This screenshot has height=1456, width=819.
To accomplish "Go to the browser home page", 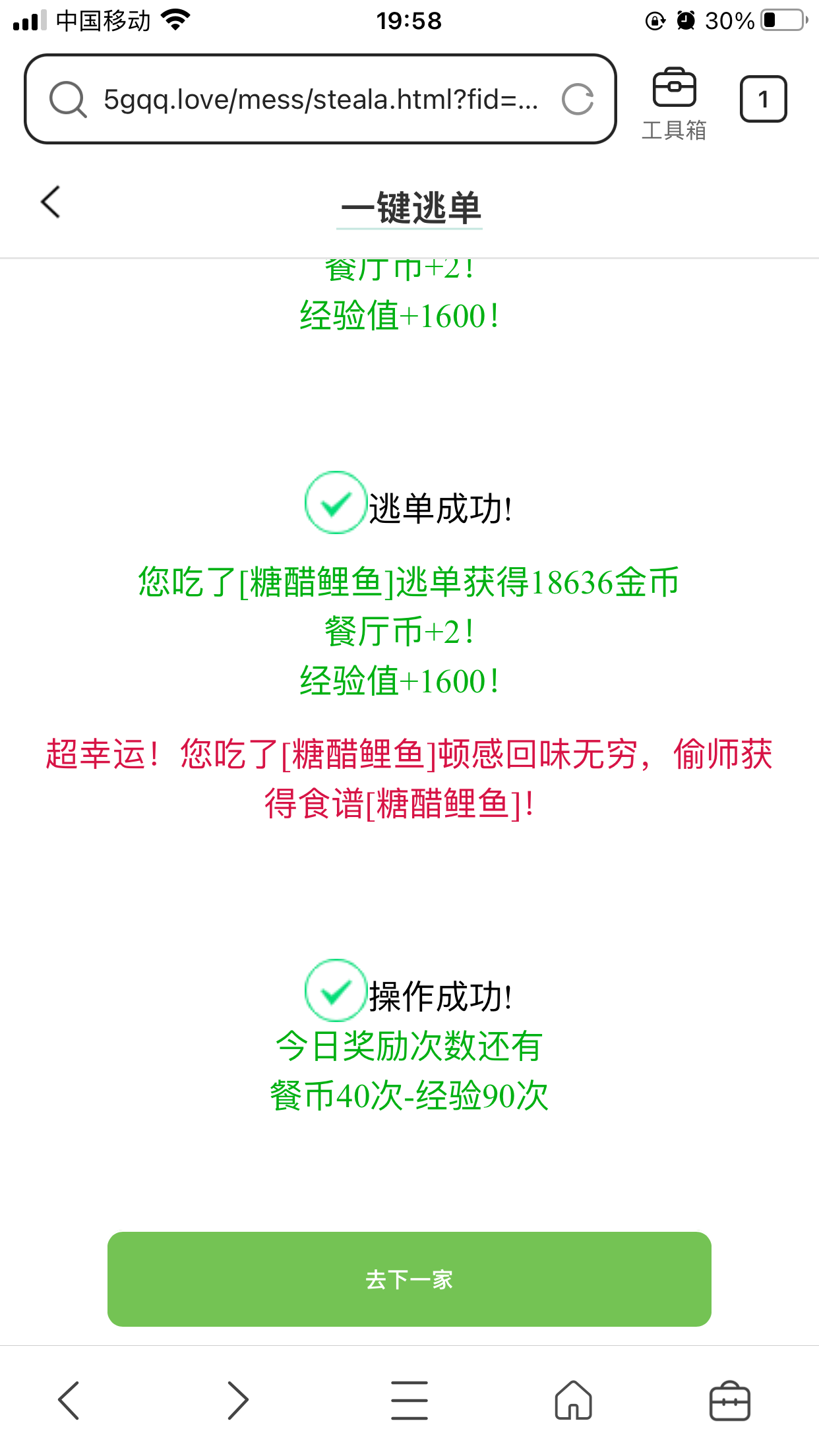I will (x=573, y=1400).
